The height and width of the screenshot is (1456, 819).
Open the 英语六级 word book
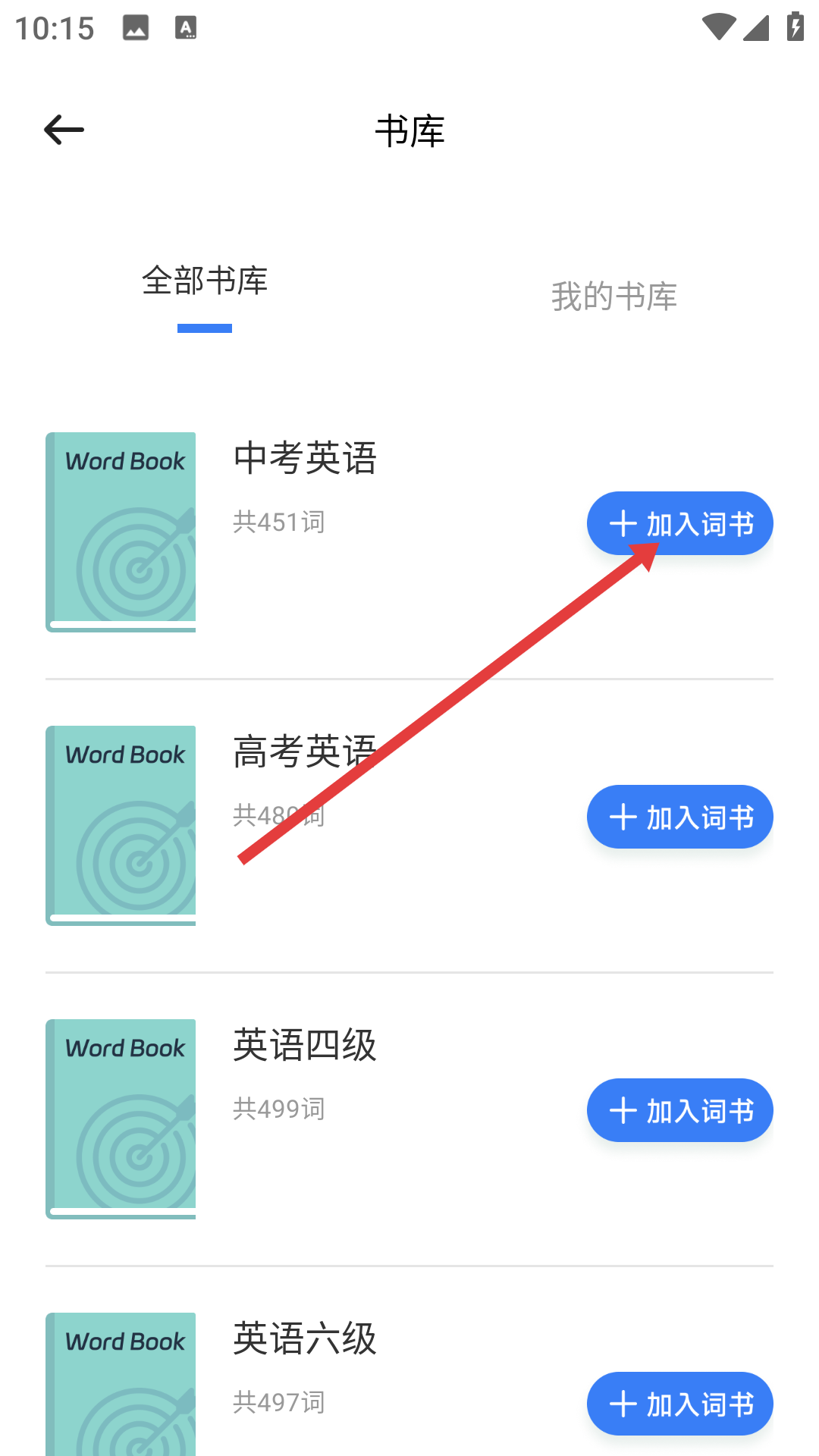tap(305, 1339)
